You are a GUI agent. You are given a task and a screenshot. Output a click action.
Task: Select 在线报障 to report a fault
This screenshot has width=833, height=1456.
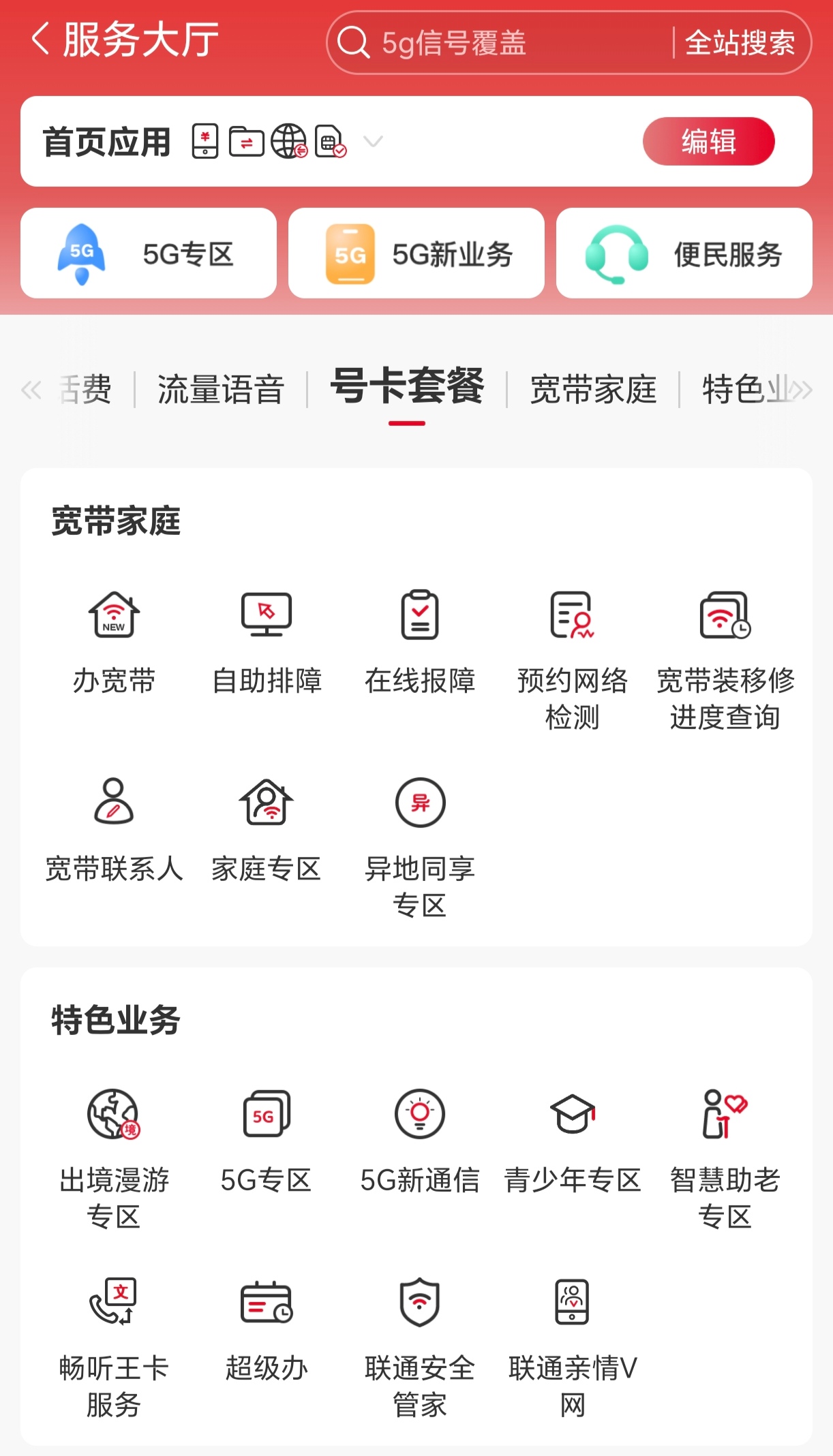pyautogui.click(x=420, y=641)
